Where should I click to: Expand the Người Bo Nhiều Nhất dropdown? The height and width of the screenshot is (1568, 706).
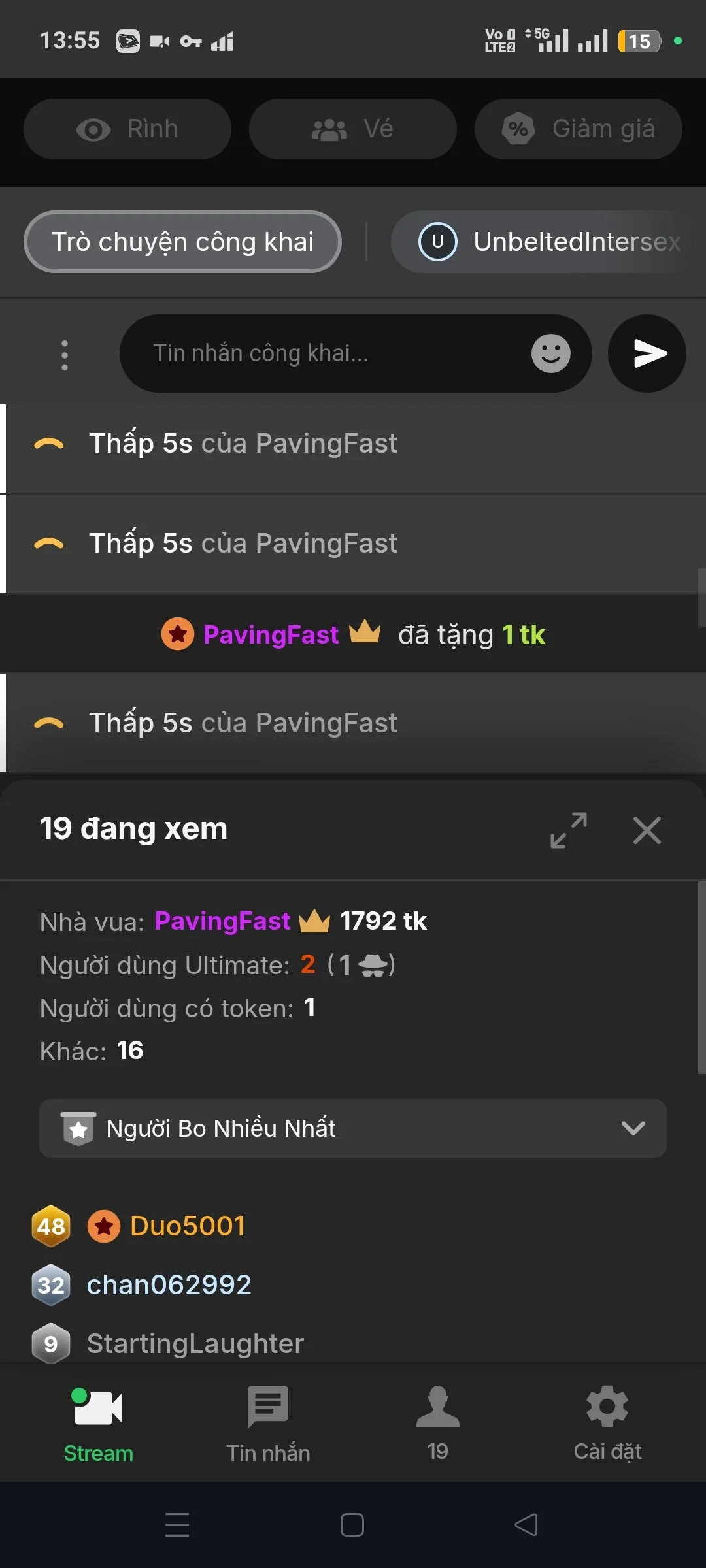click(x=353, y=1128)
